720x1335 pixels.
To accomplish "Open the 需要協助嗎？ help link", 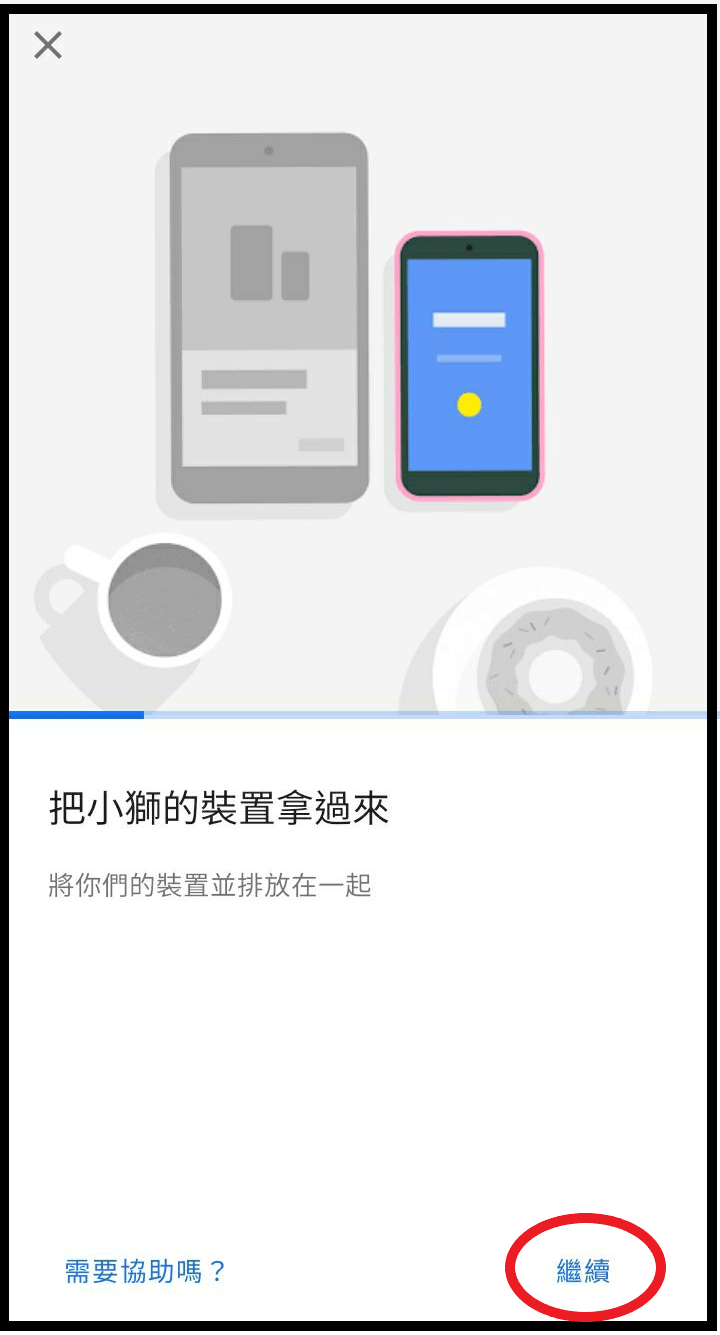I will (x=146, y=1271).
